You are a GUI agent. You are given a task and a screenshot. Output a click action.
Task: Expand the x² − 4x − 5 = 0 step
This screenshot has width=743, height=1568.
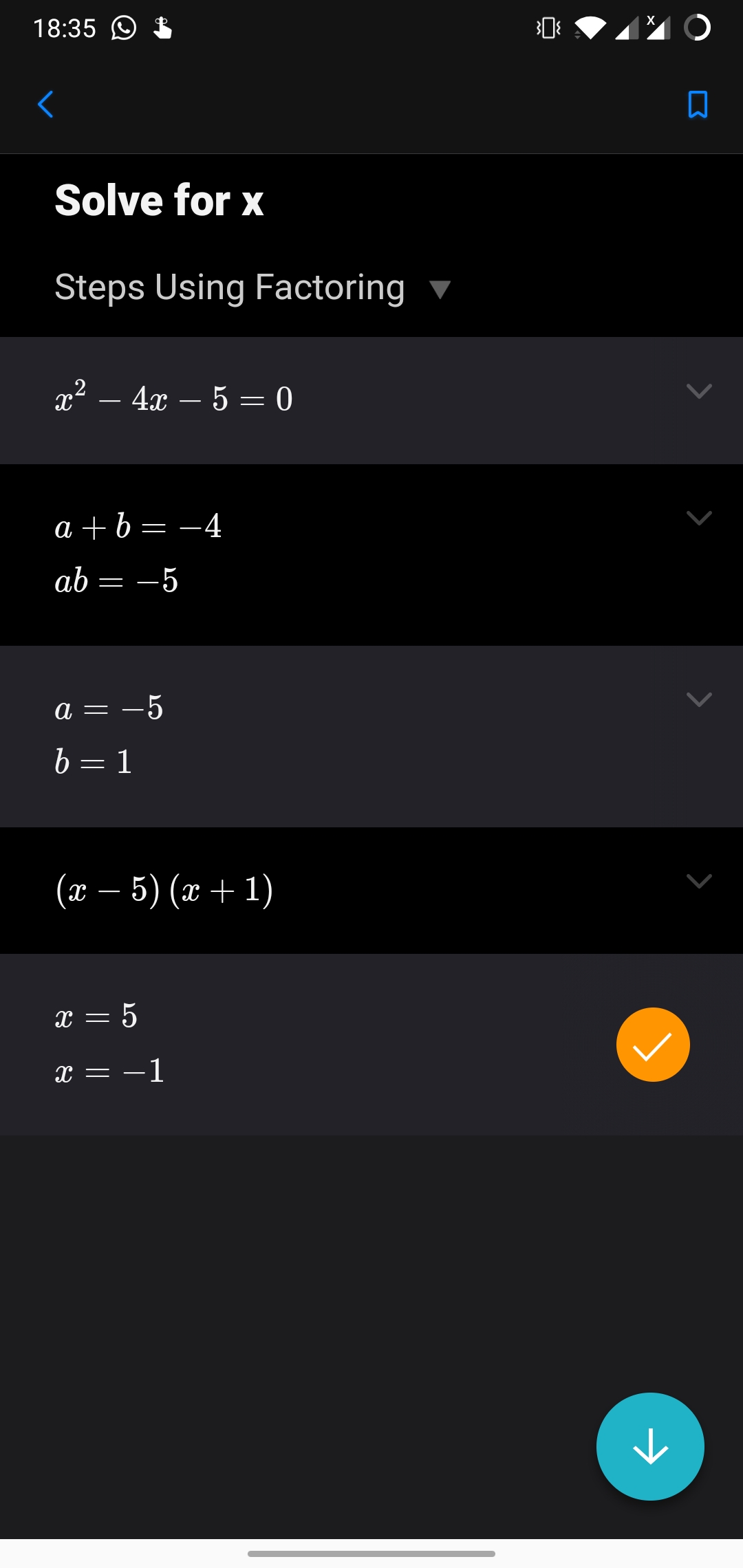pyautogui.click(x=699, y=391)
